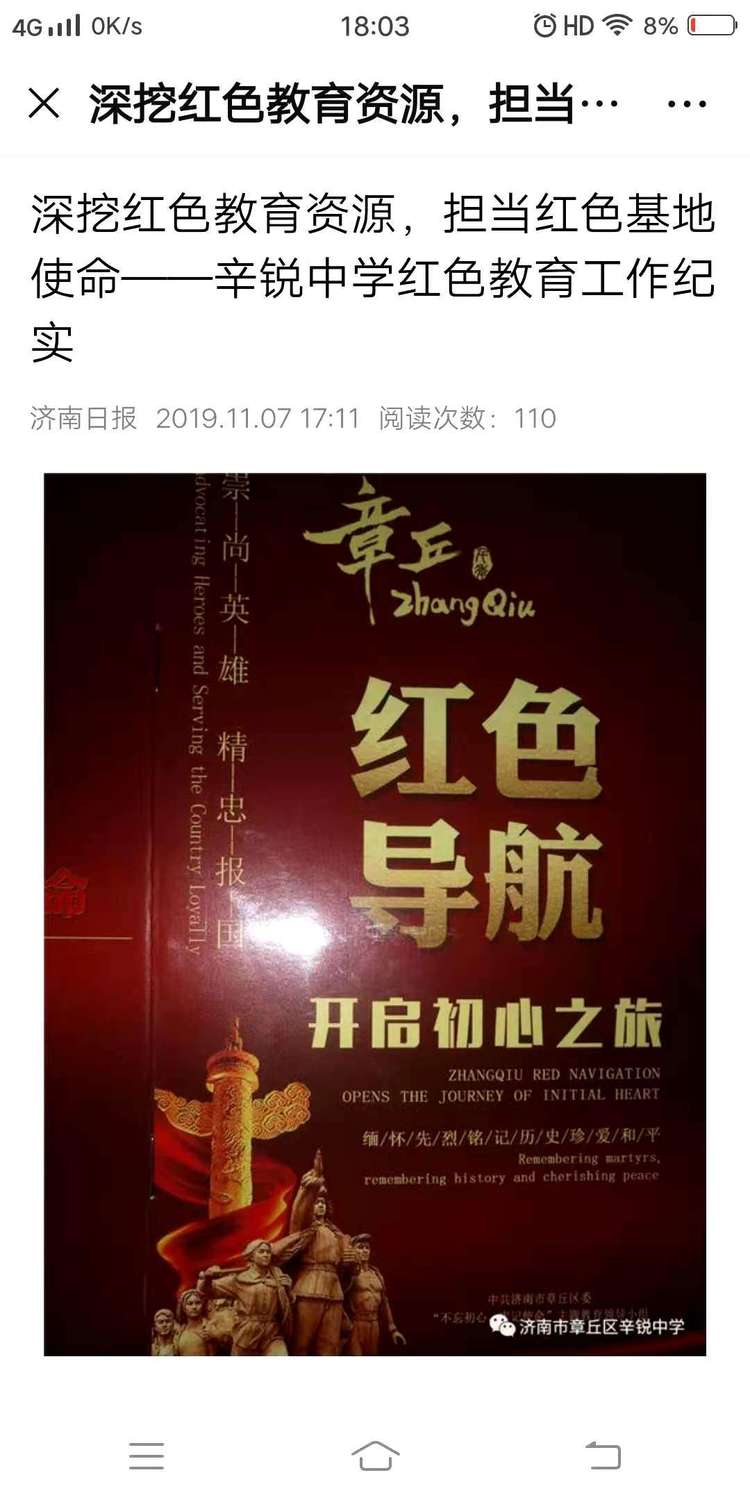Screen dimensions: 750x1500
Task: Close the article page
Action: tap(44, 104)
